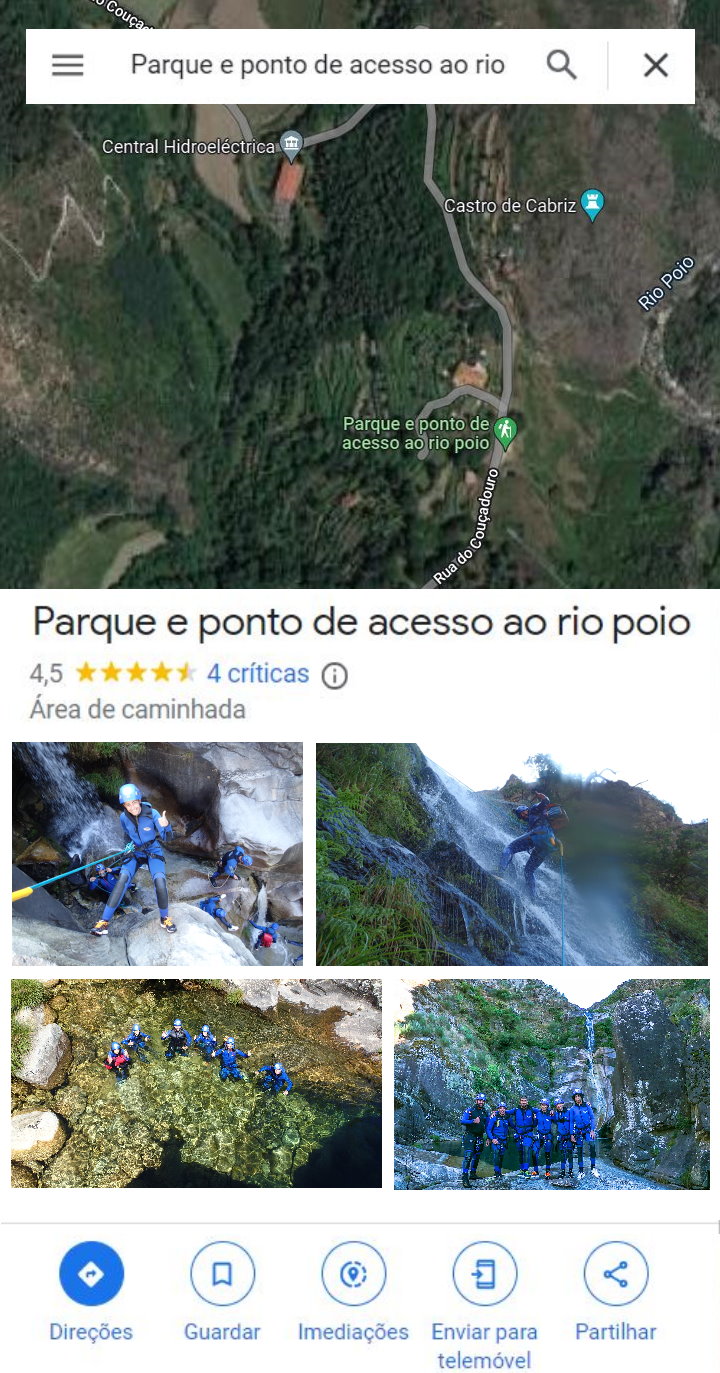This screenshot has width=720, height=1373.
Task: Tap the Castro de Cabriz map marker
Action: (x=593, y=205)
